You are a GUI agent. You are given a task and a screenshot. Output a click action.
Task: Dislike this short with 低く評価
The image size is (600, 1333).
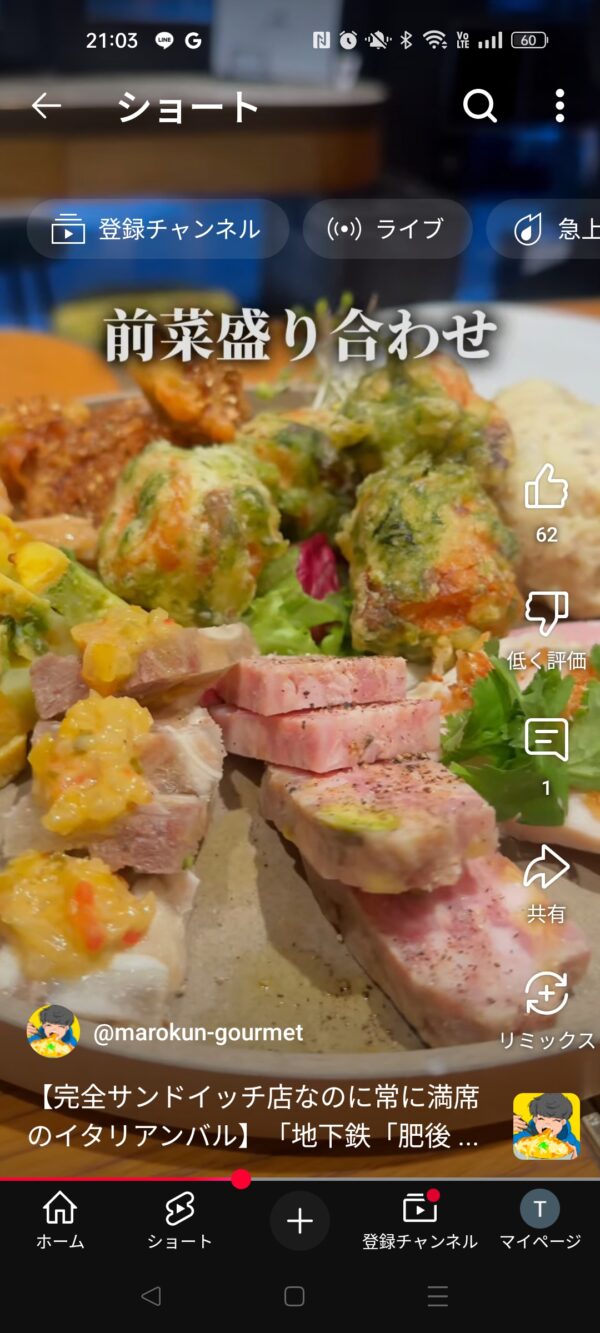[546, 614]
